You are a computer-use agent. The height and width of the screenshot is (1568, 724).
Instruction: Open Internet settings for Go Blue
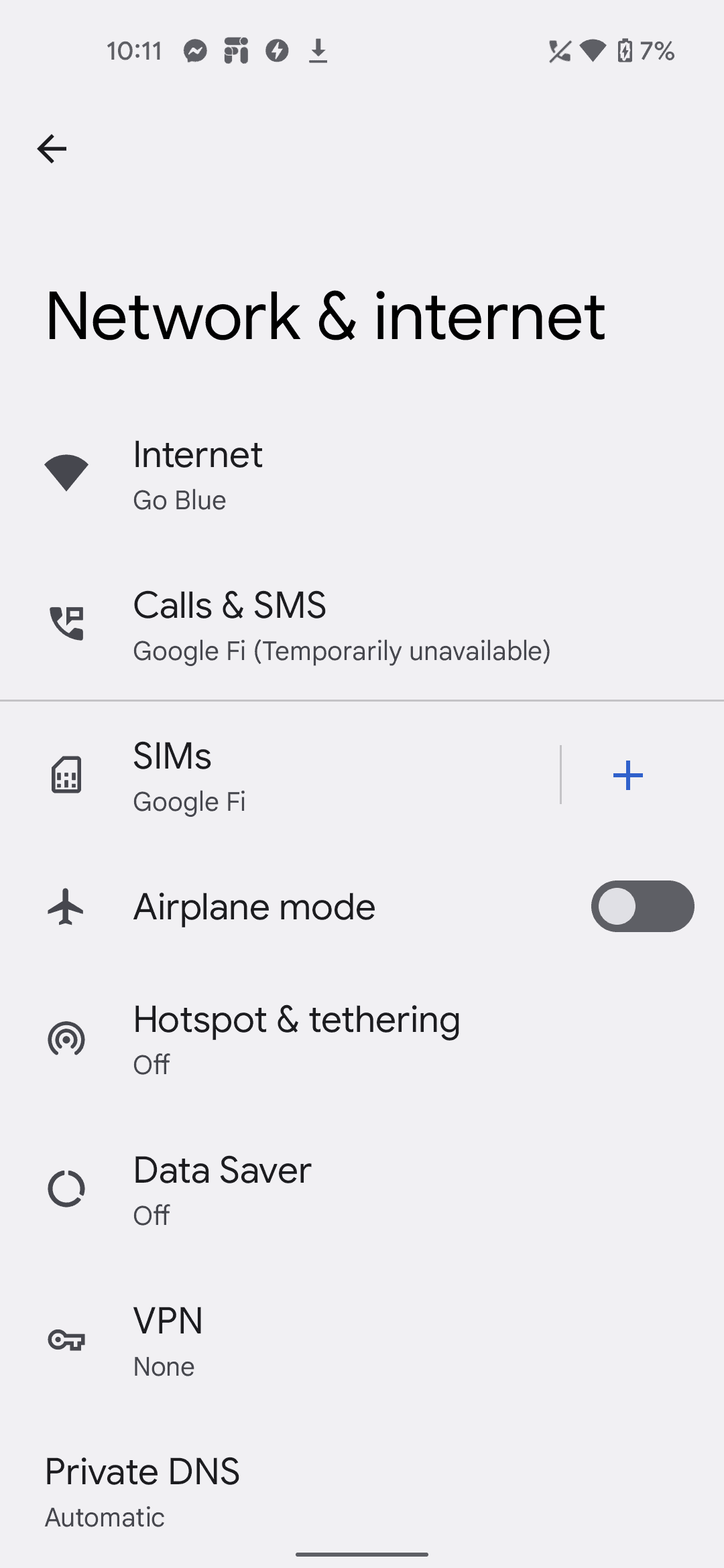coord(362,474)
